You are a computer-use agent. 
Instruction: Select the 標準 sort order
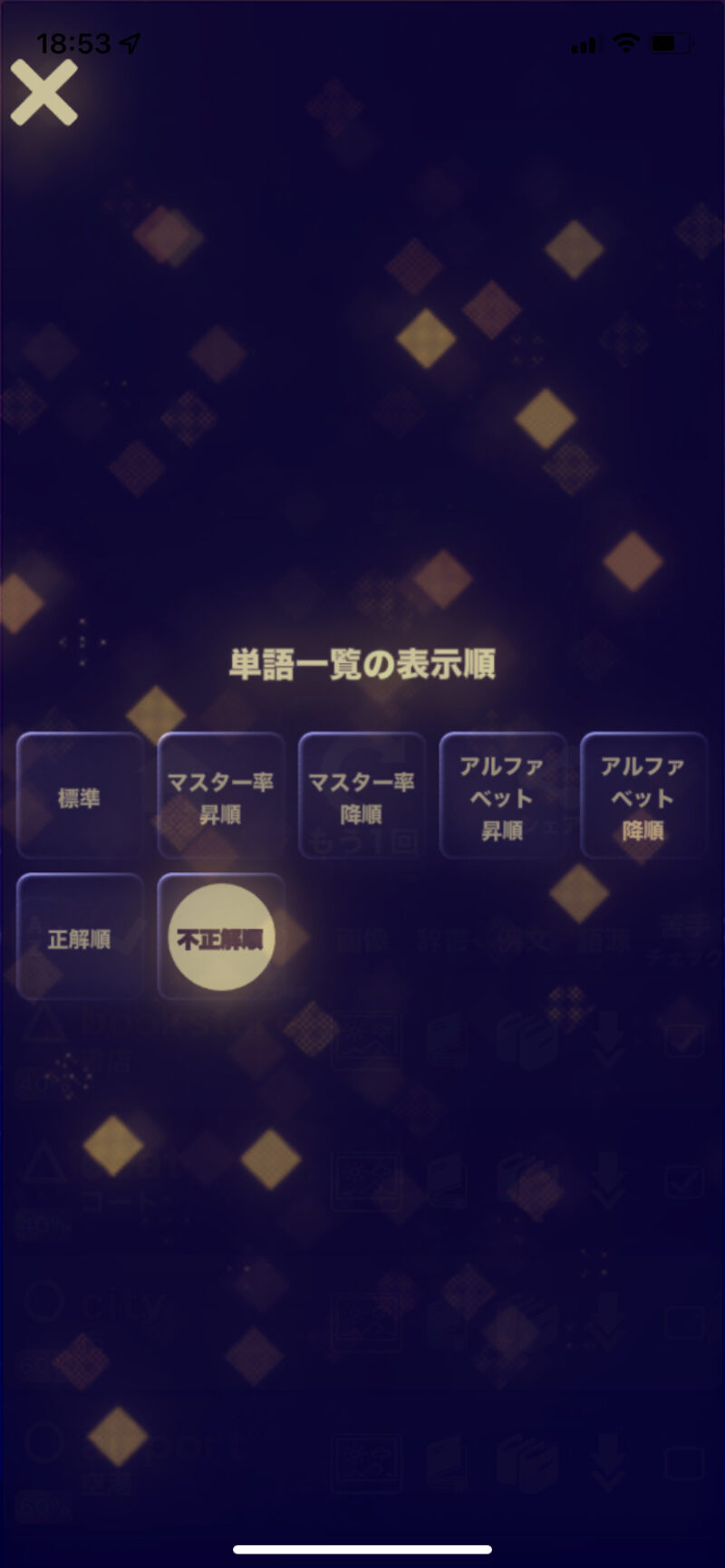coord(80,796)
